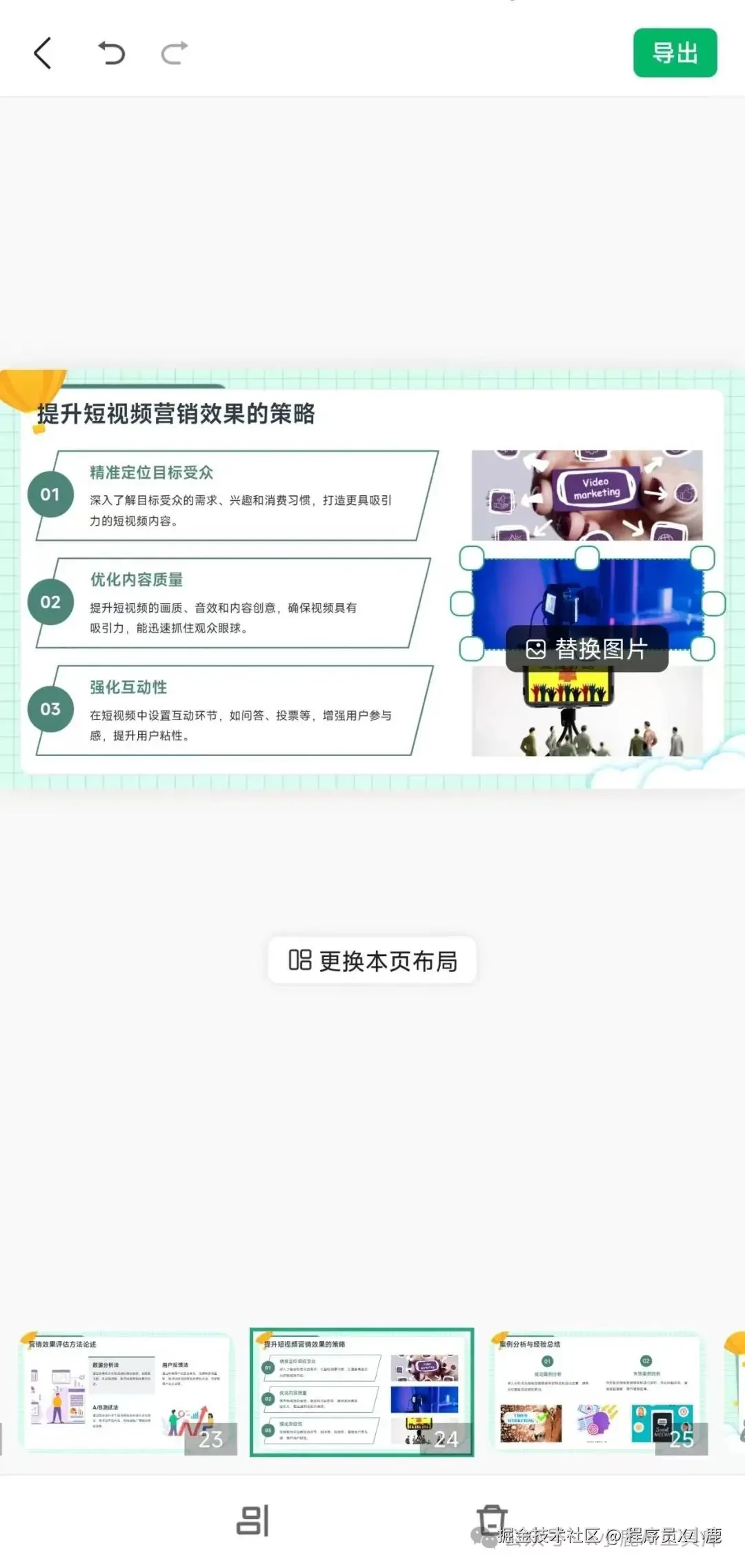Click the back arrow to exit editor

pos(43,52)
